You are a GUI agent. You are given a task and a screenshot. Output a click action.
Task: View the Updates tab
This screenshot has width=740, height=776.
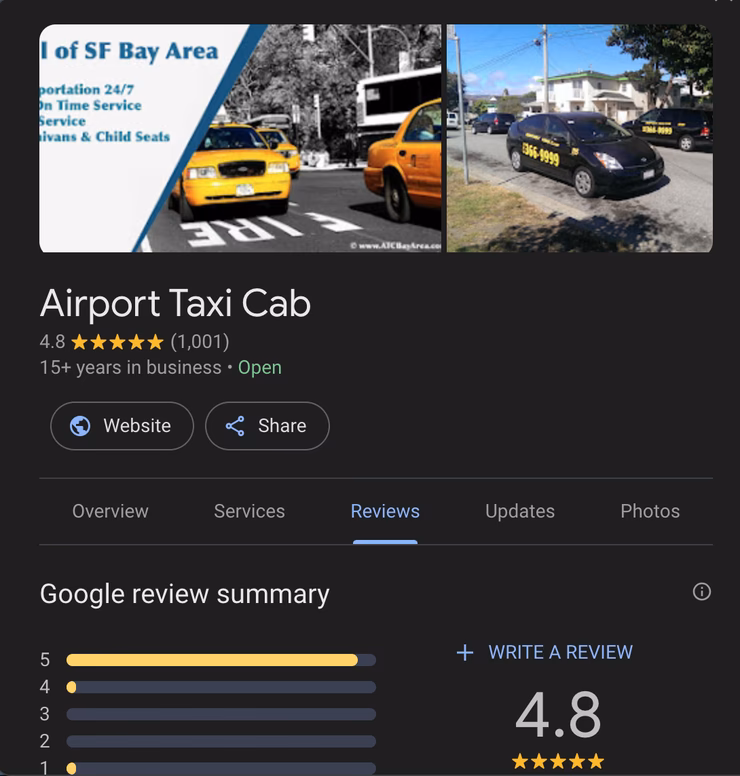(x=520, y=511)
